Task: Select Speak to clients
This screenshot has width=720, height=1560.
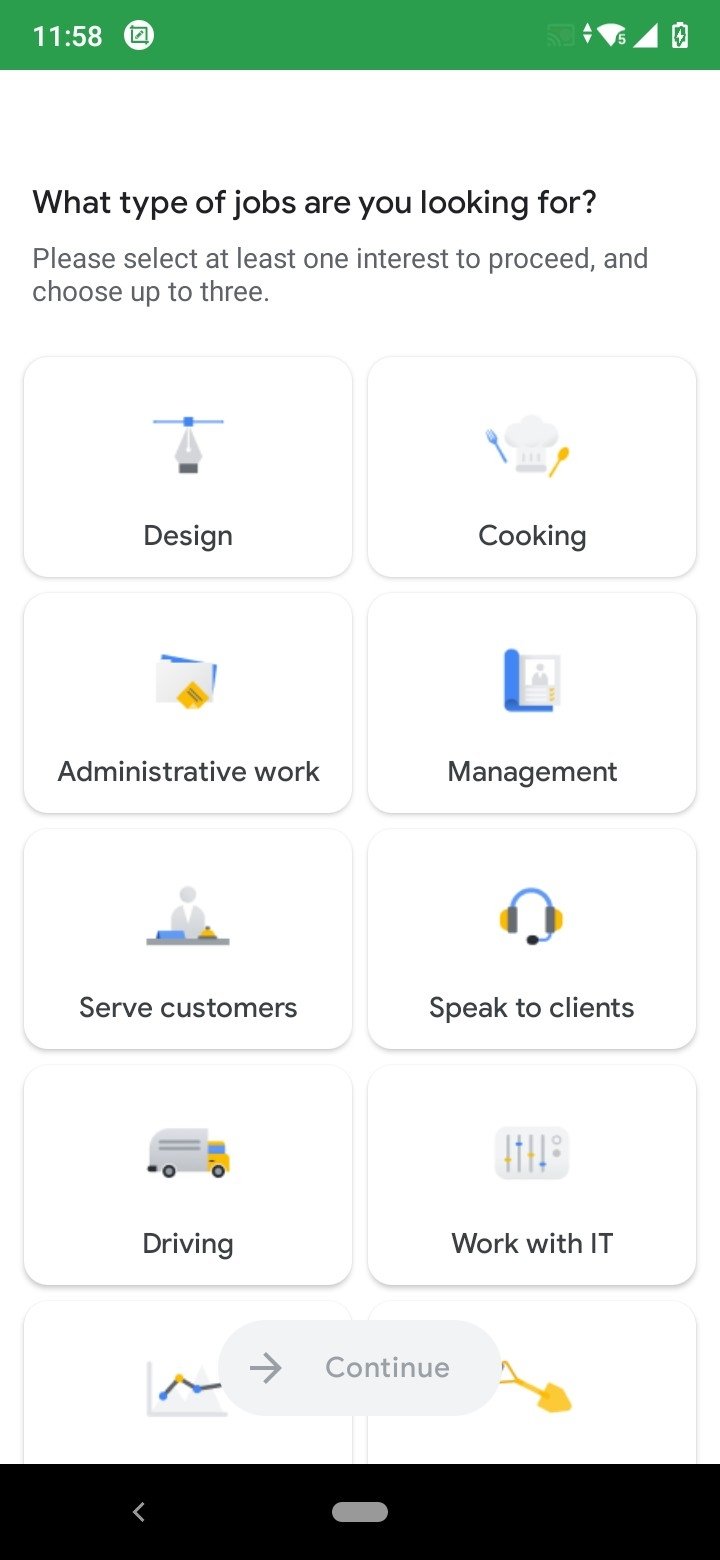Action: coord(532,939)
